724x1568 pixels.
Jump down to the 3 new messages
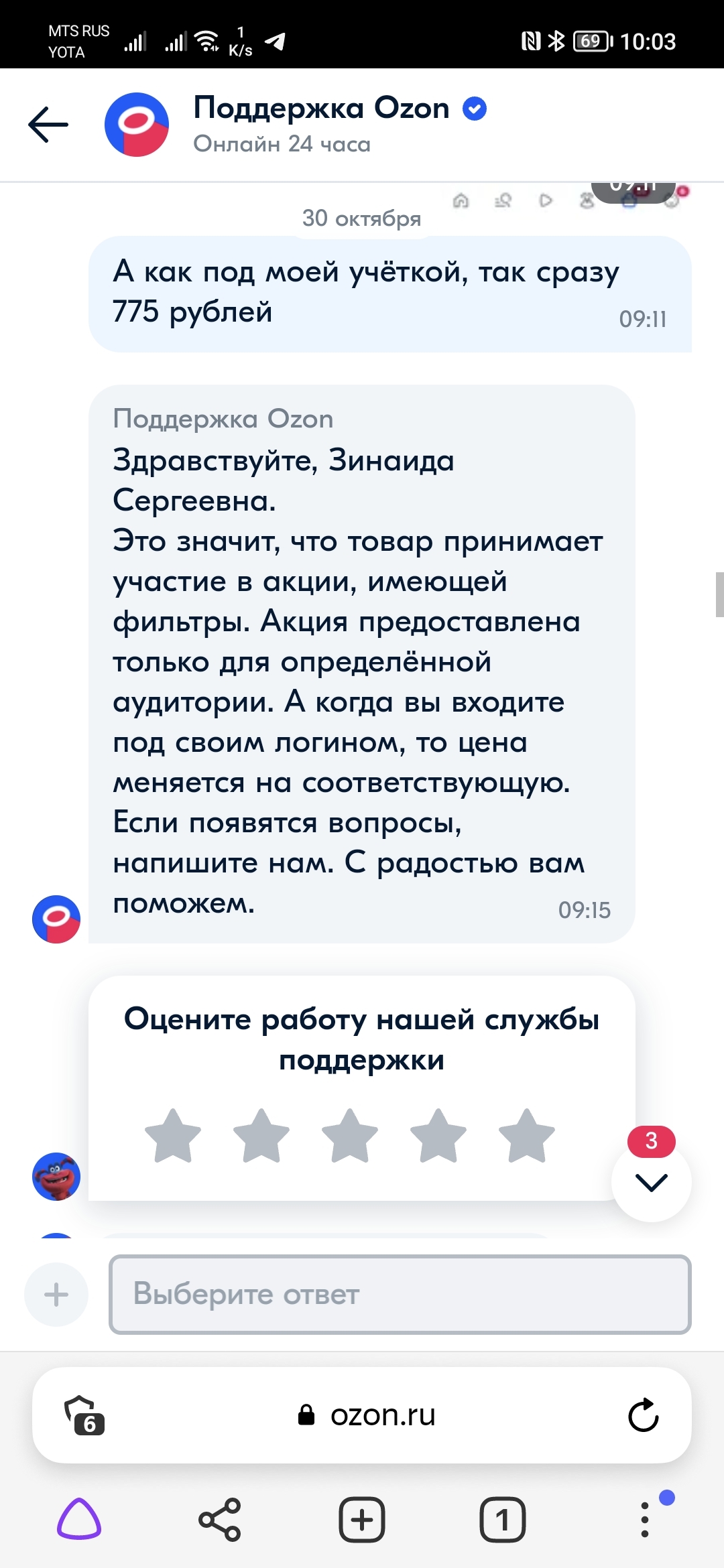click(x=651, y=1182)
